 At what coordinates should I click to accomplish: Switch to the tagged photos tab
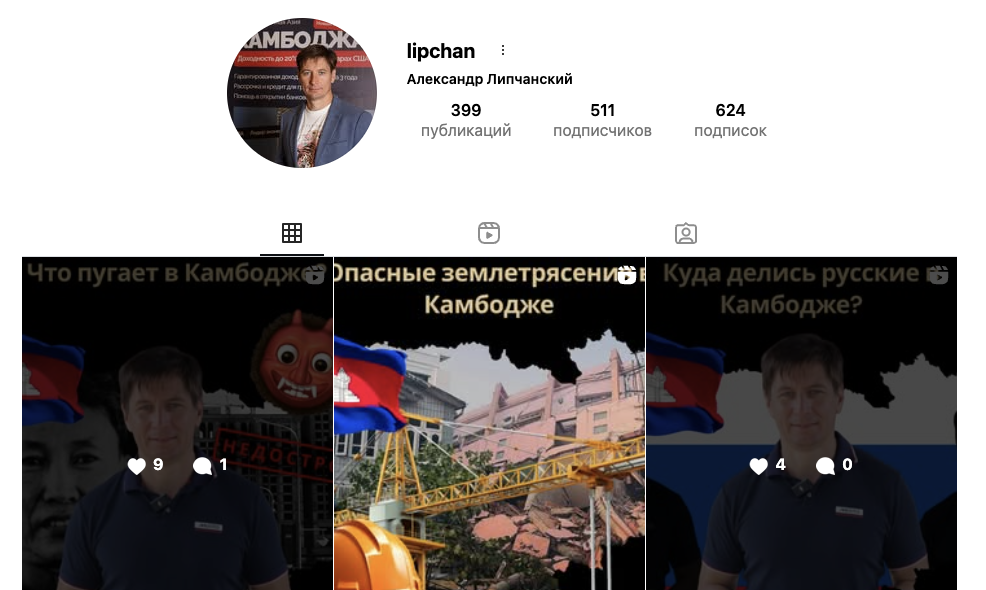coord(686,234)
